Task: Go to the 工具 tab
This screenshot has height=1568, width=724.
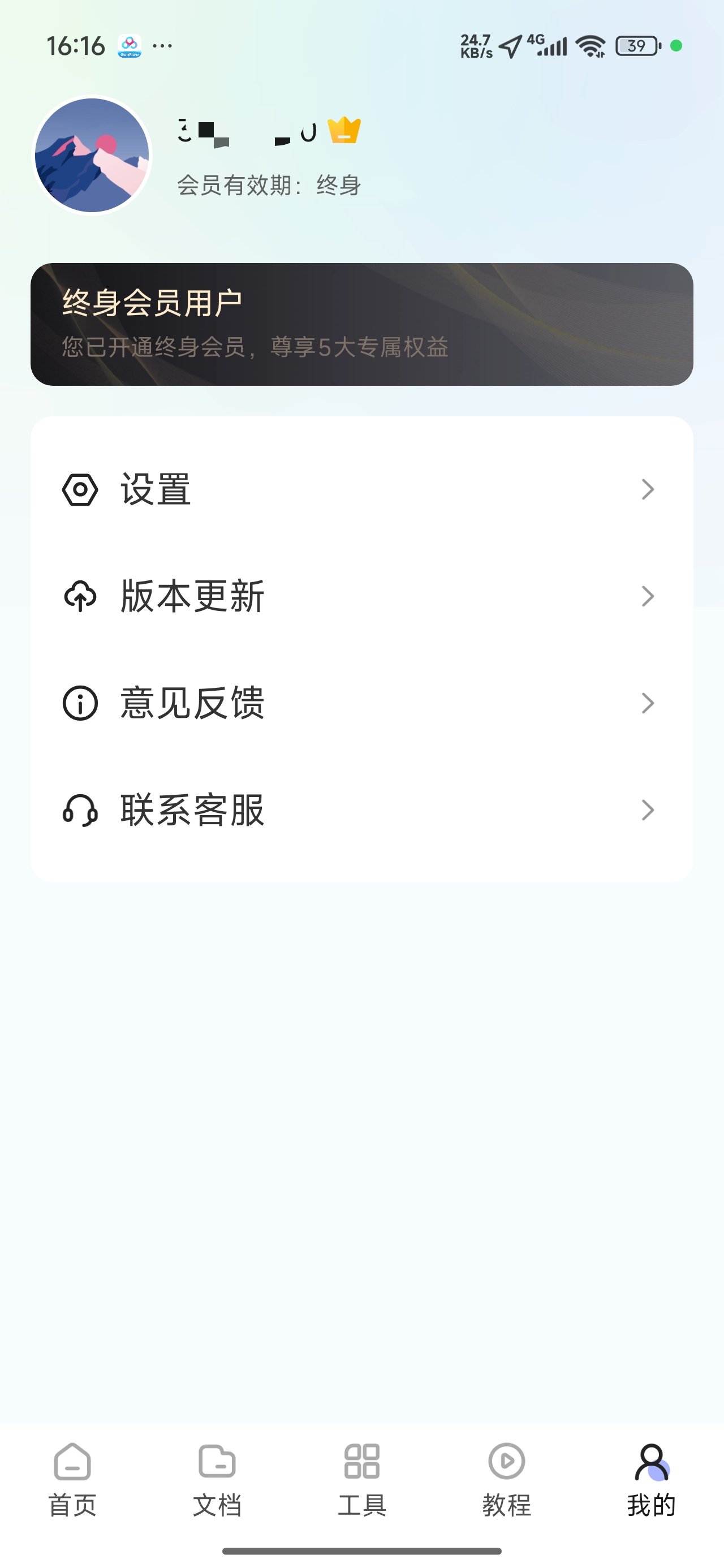Action: [361, 1480]
